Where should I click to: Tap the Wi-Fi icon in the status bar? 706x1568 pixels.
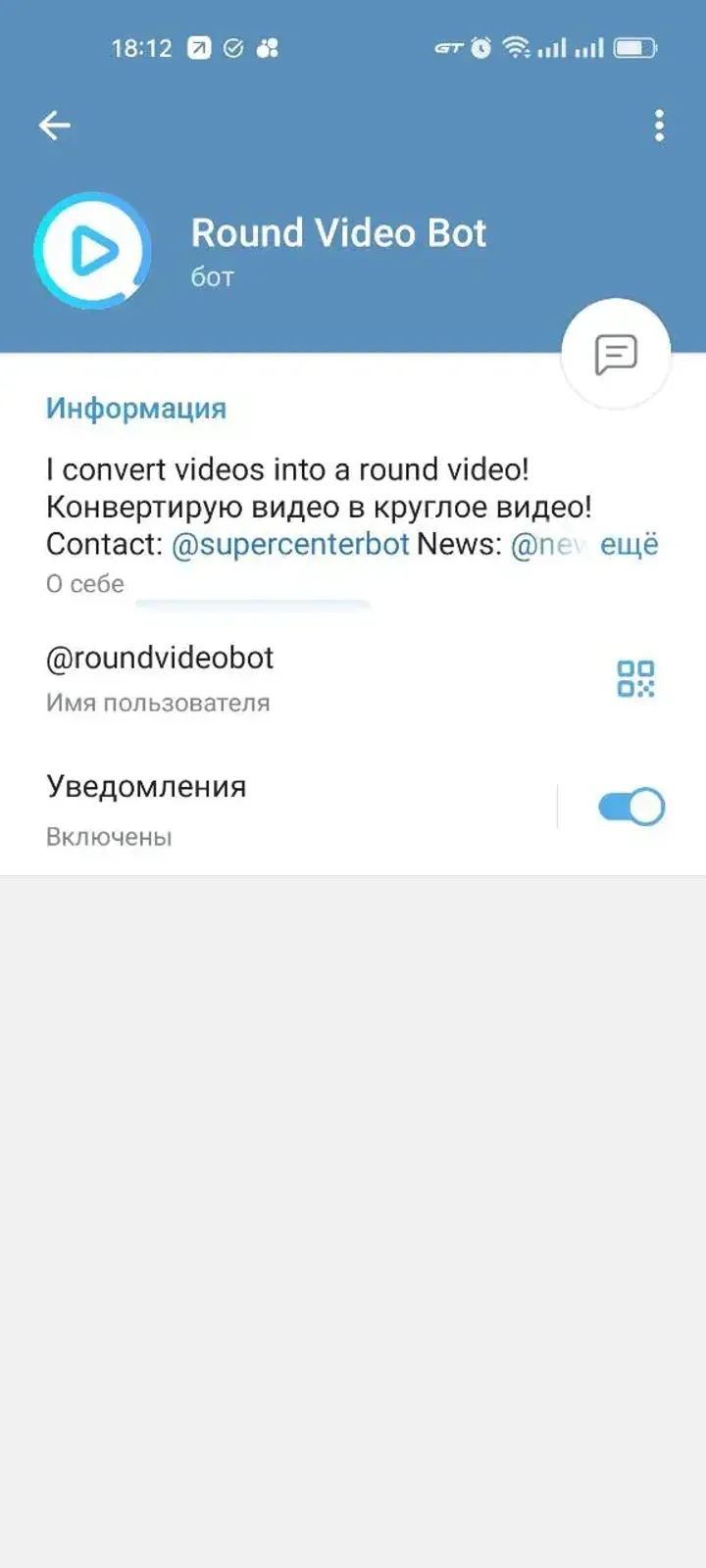[515, 47]
